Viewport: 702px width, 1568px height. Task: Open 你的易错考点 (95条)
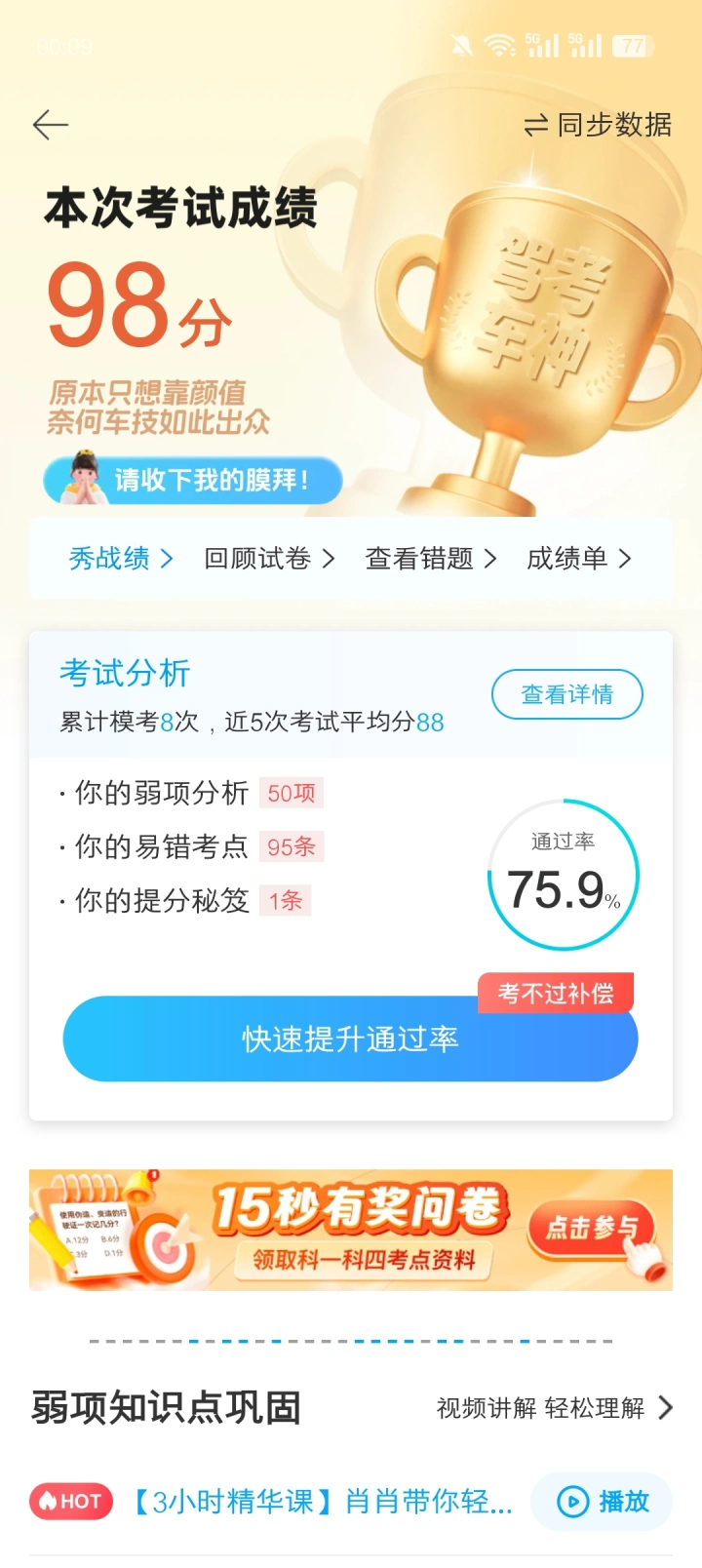[190, 846]
